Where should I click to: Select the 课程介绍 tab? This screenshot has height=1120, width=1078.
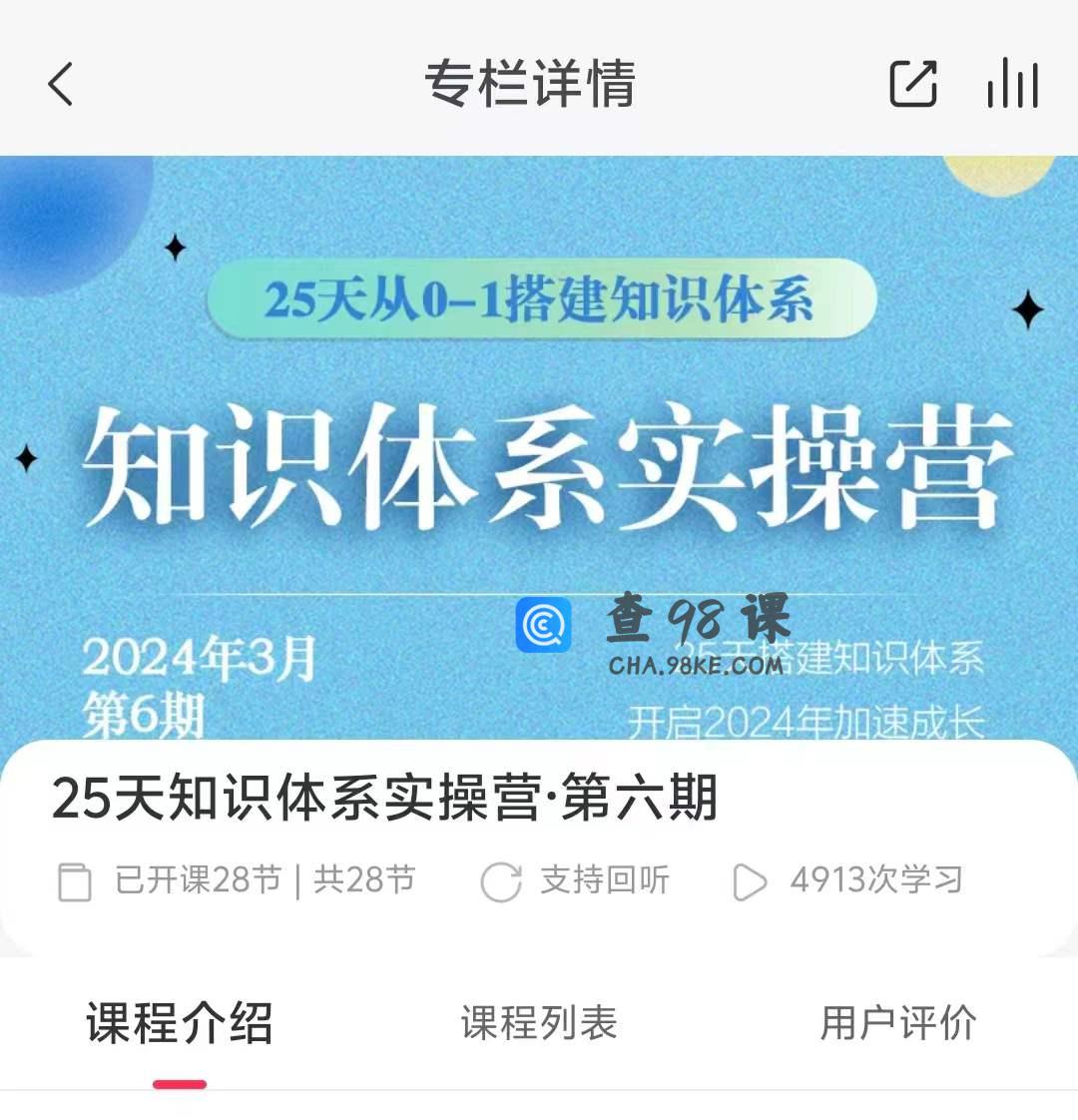point(180,1023)
